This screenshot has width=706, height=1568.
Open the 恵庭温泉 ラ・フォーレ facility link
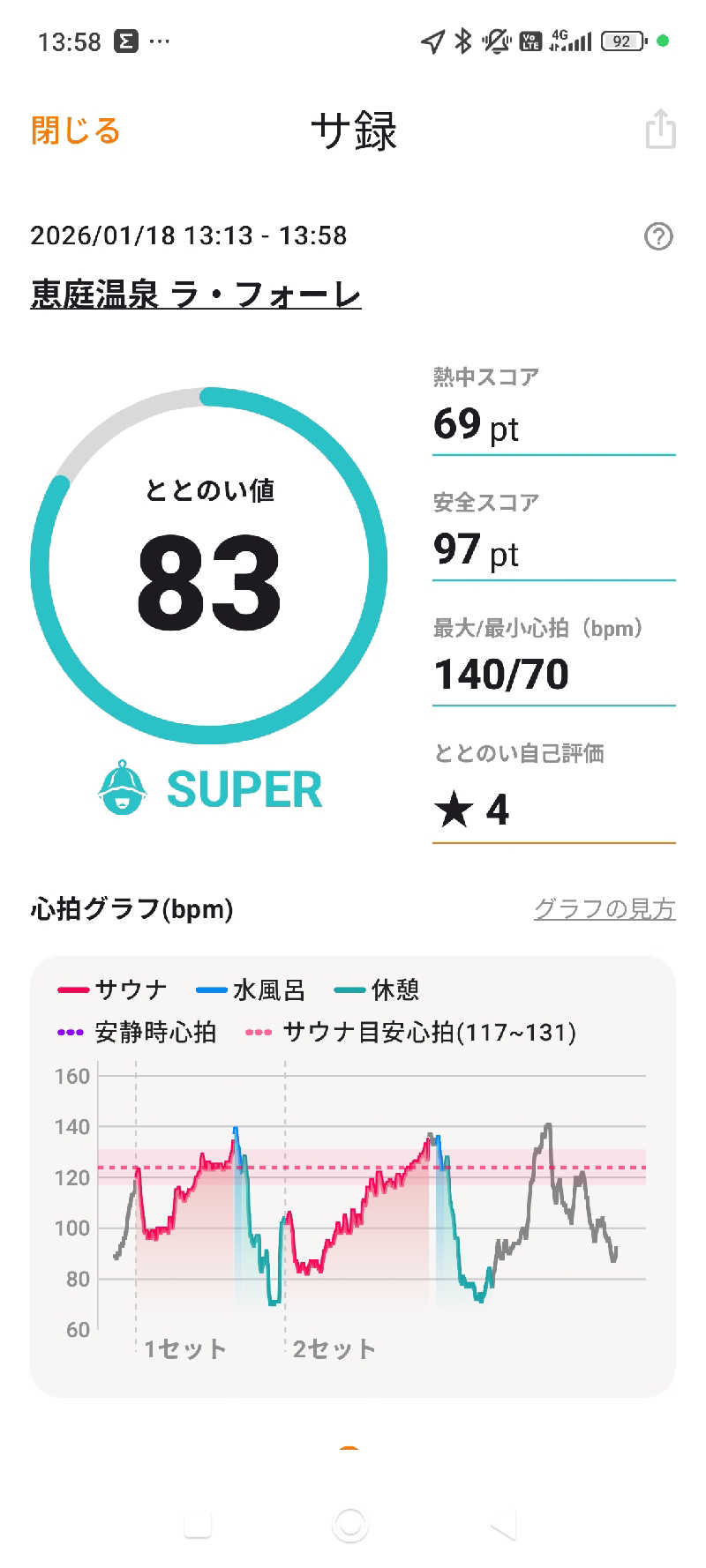tap(196, 295)
